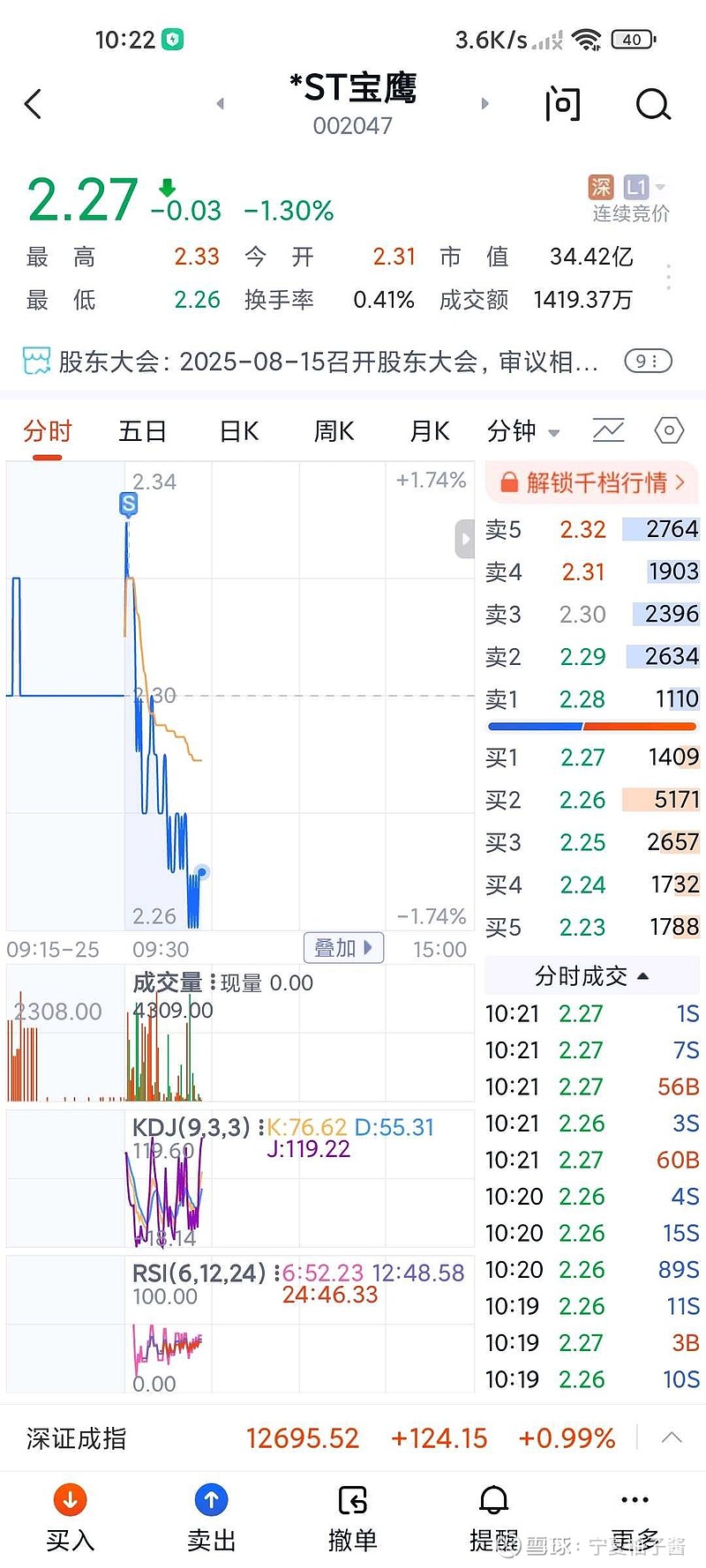Switch to the 五日 chart tab

click(x=143, y=431)
